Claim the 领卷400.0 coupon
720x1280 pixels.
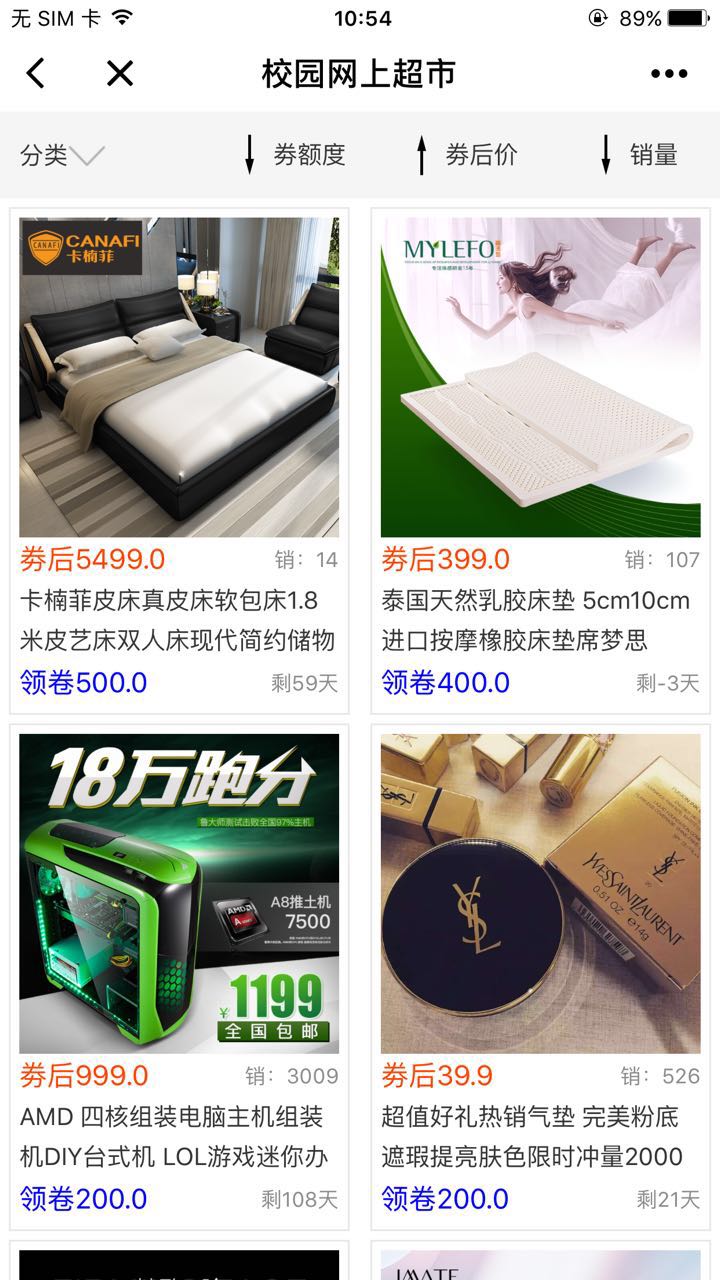point(446,683)
